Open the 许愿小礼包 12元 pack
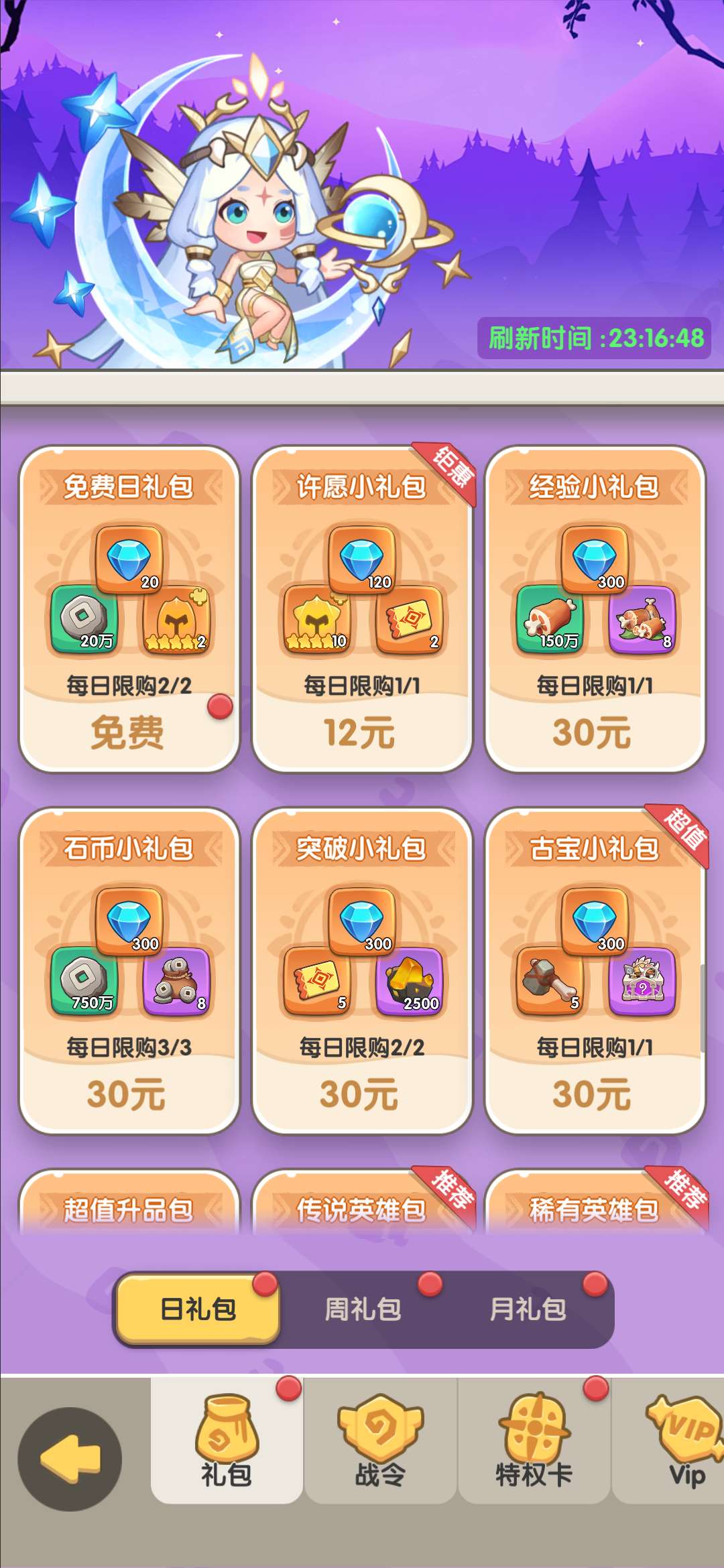 pos(361,732)
